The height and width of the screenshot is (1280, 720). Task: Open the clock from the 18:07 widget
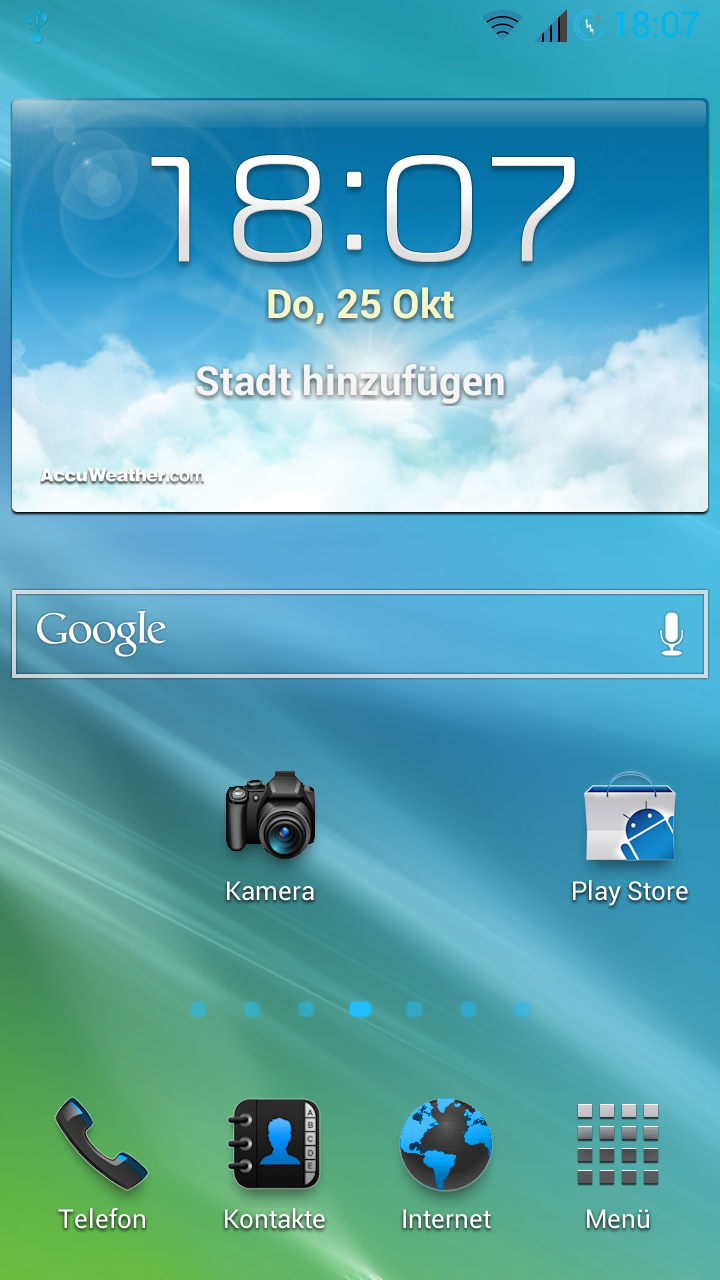[362, 208]
